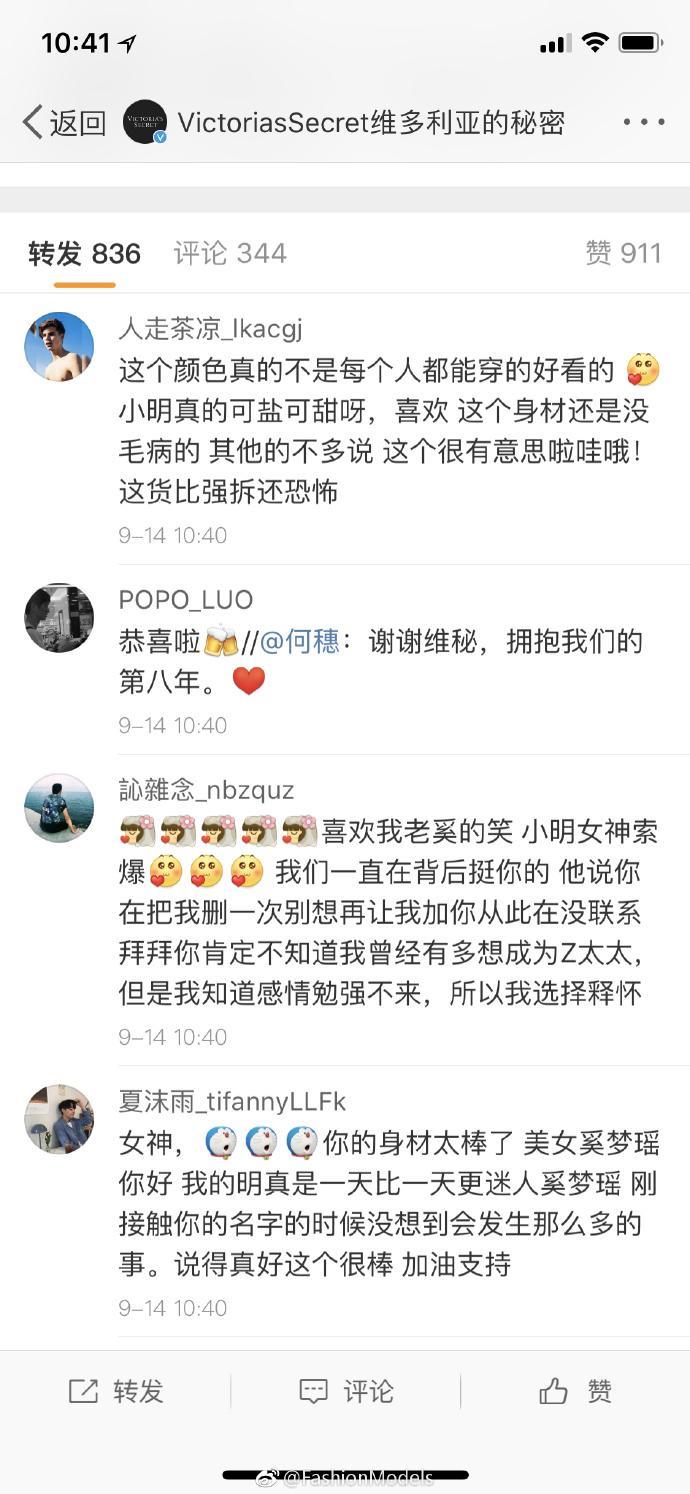
Task: View POPO_LUO's profile avatar
Action: [x=59, y=618]
